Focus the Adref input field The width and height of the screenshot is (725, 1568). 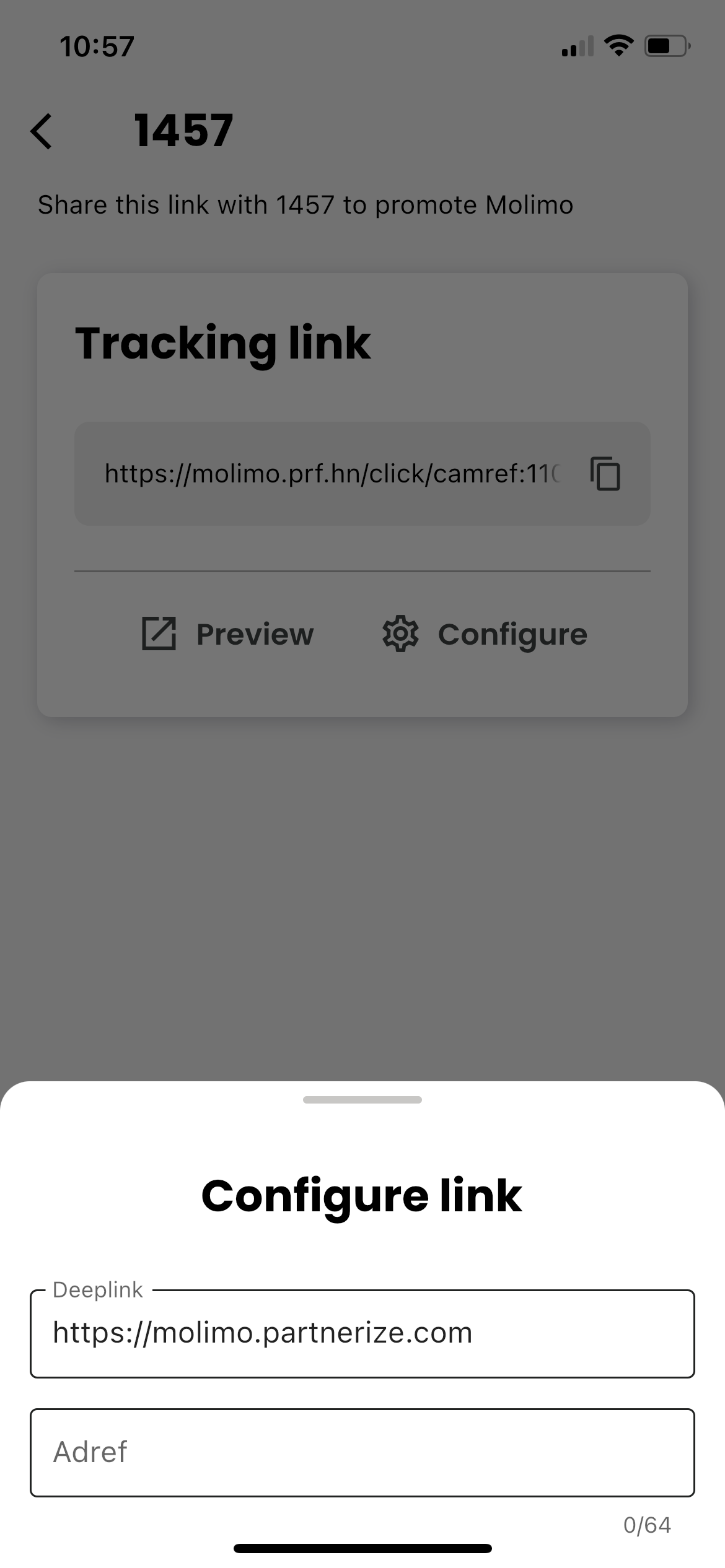click(362, 1452)
